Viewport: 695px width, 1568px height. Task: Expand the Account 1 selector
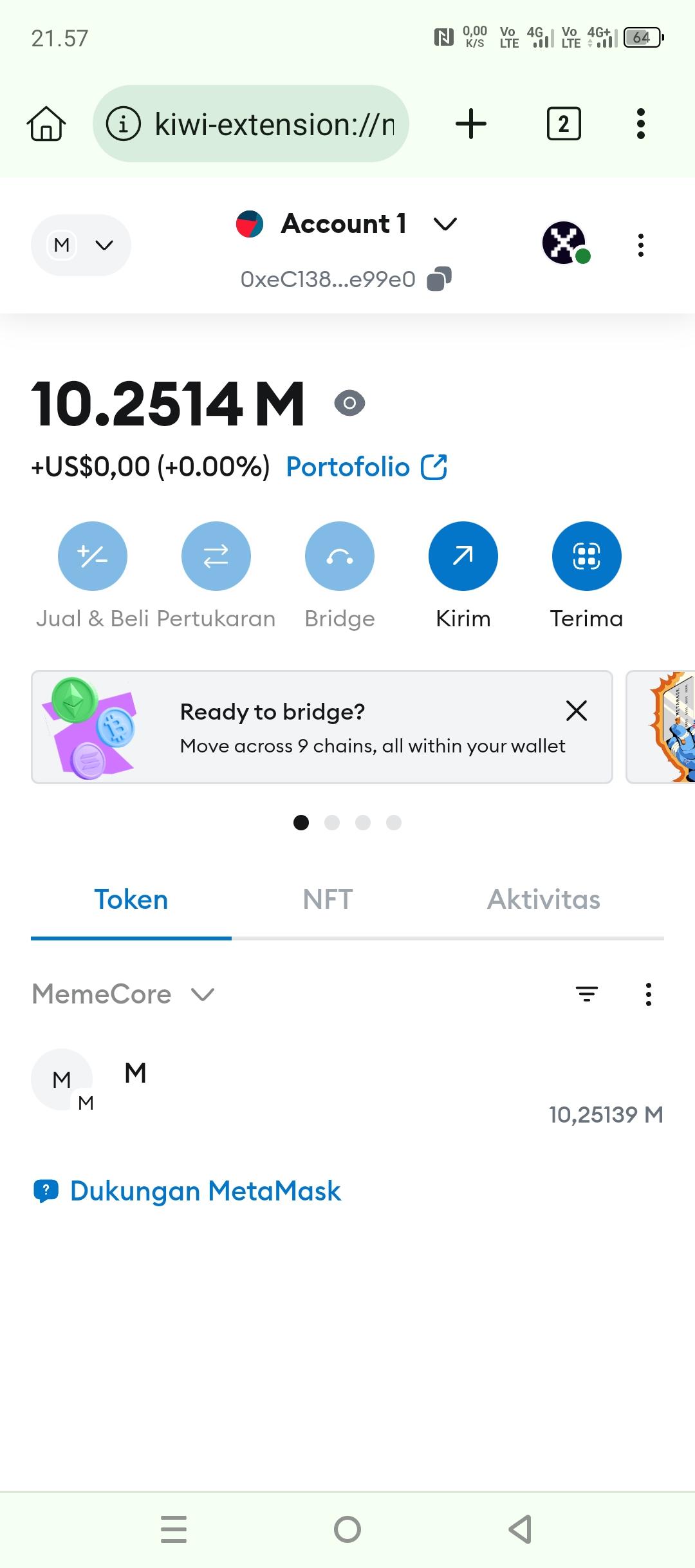445,225
